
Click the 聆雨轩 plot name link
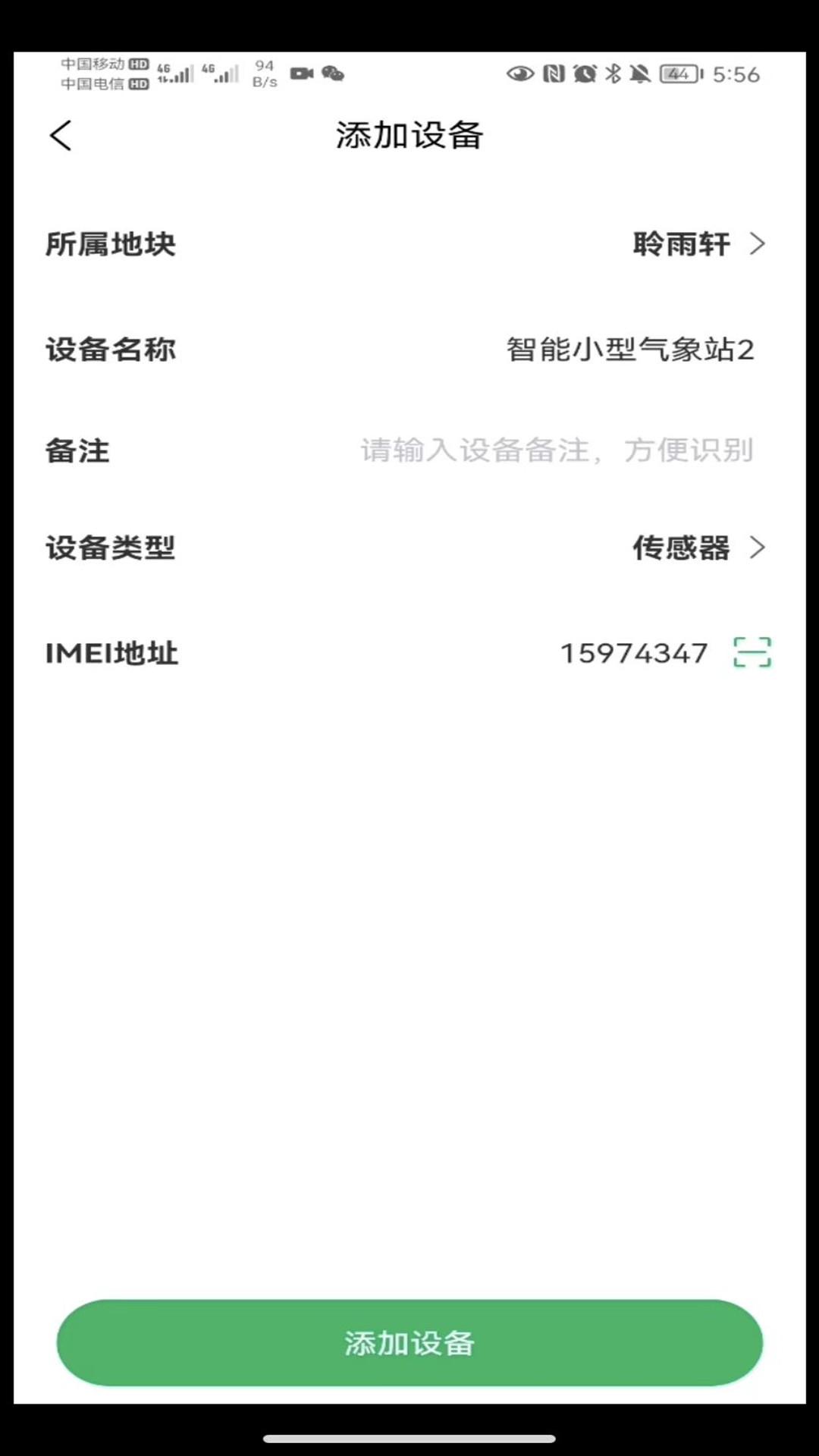click(x=679, y=244)
